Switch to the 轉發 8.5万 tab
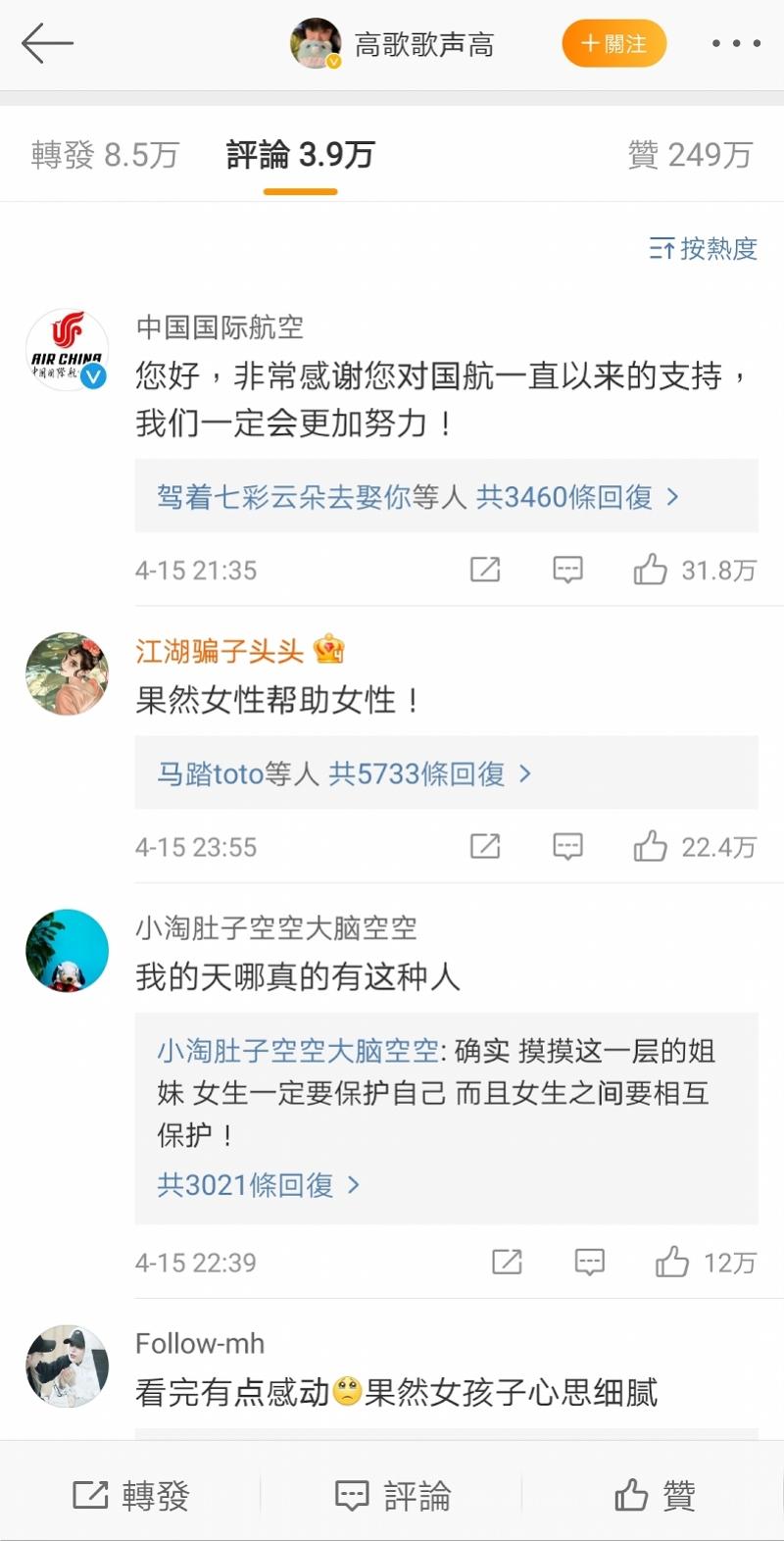The width and height of the screenshot is (784, 1541). click(x=105, y=155)
